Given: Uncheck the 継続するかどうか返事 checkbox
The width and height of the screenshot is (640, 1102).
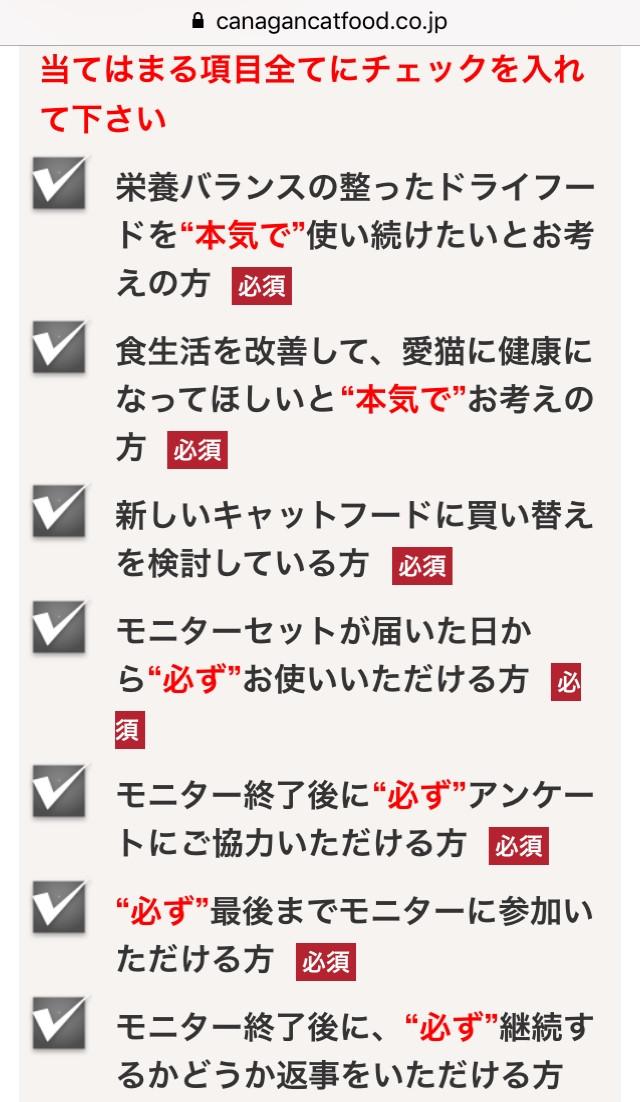Looking at the screenshot, I should [58, 1022].
